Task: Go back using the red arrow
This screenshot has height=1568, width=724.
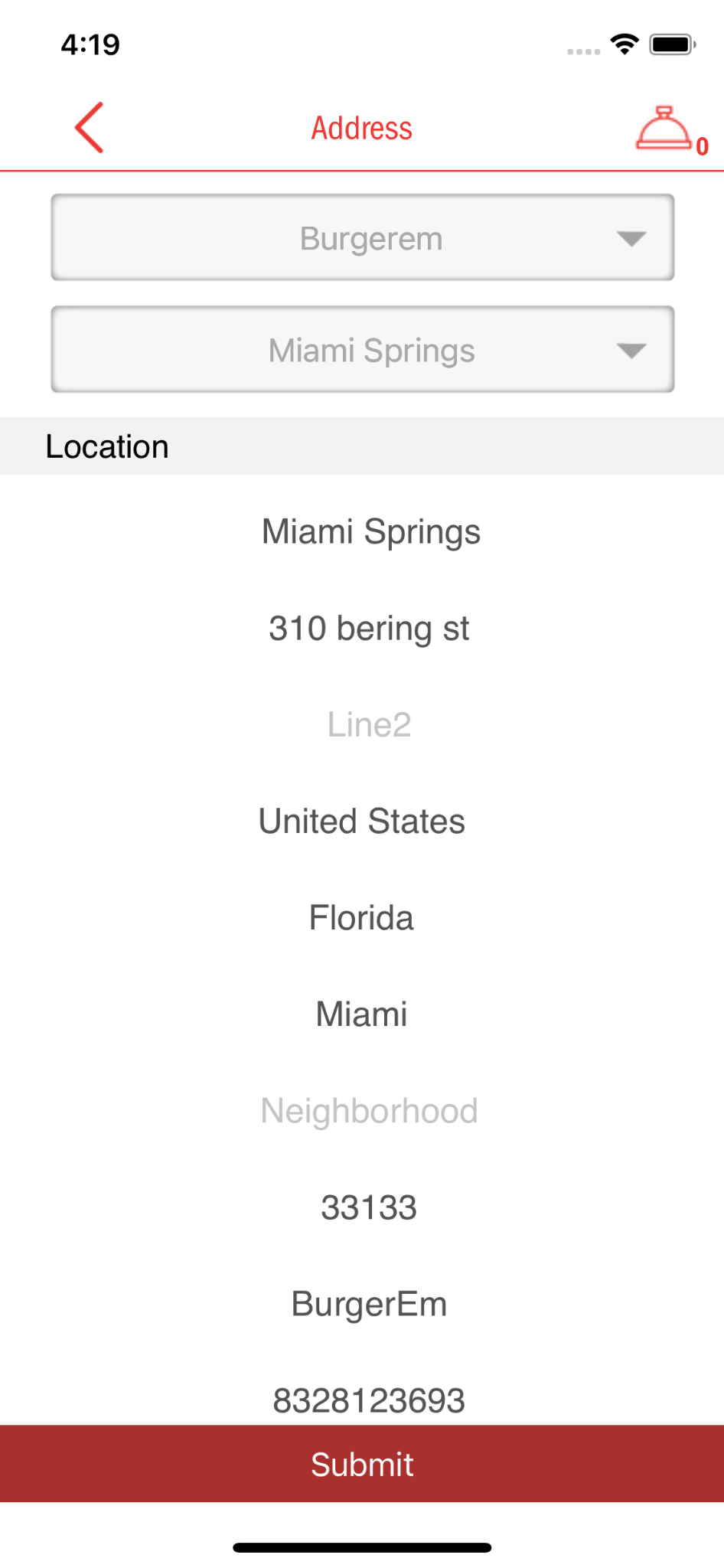Action: (90, 128)
